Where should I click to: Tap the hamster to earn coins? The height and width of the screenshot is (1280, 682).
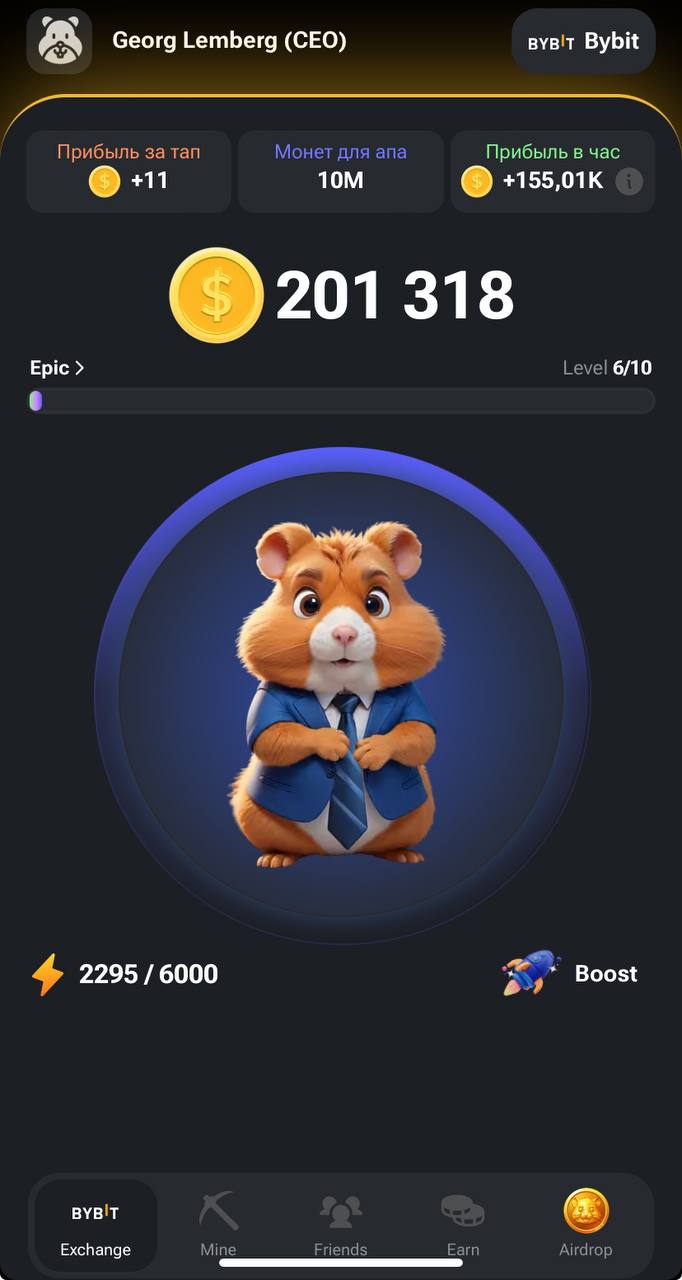tap(341, 695)
